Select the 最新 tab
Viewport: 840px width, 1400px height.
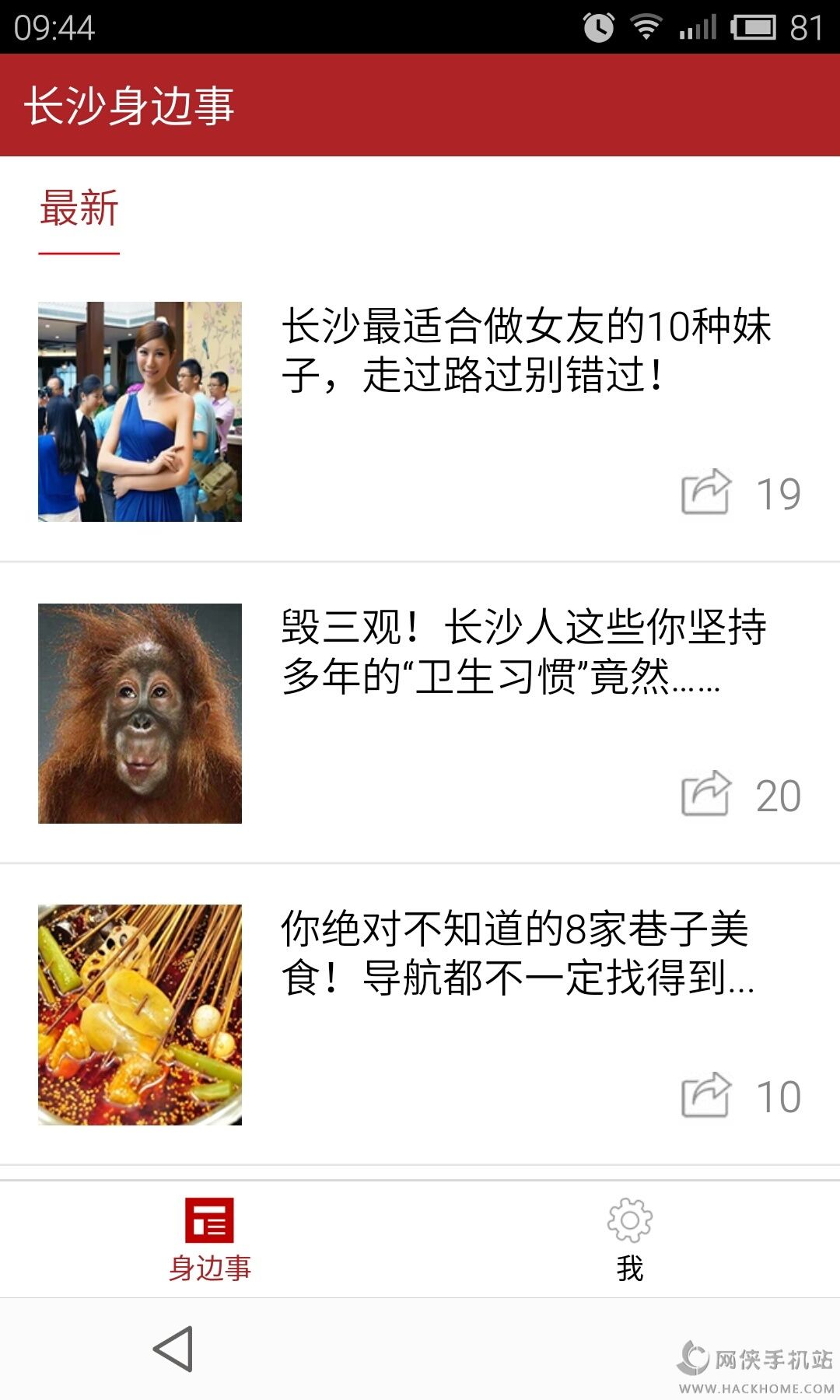tap(79, 210)
